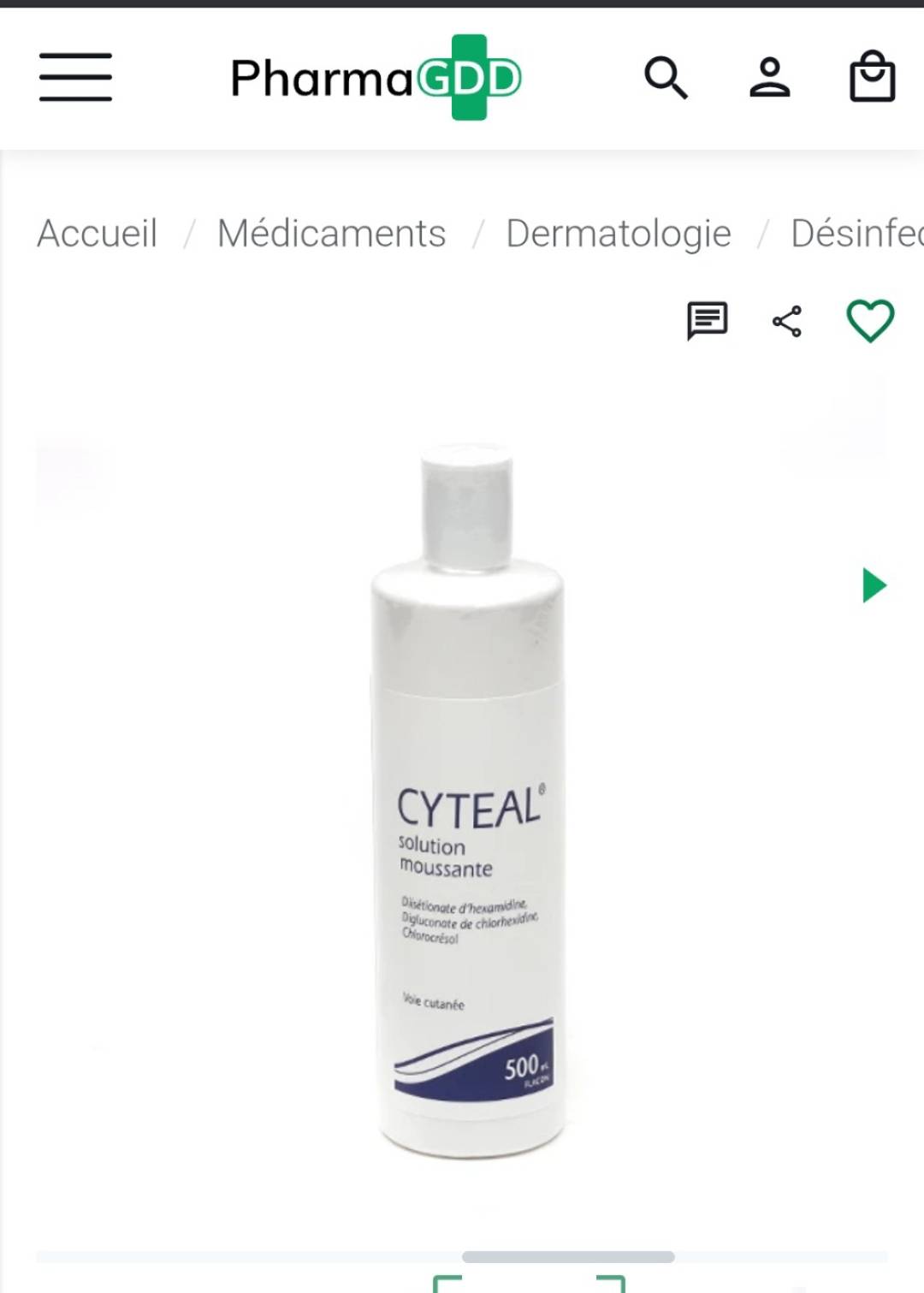The width and height of the screenshot is (924, 1293).
Task: Add Cyteal to favorites heart
Action: [869, 322]
